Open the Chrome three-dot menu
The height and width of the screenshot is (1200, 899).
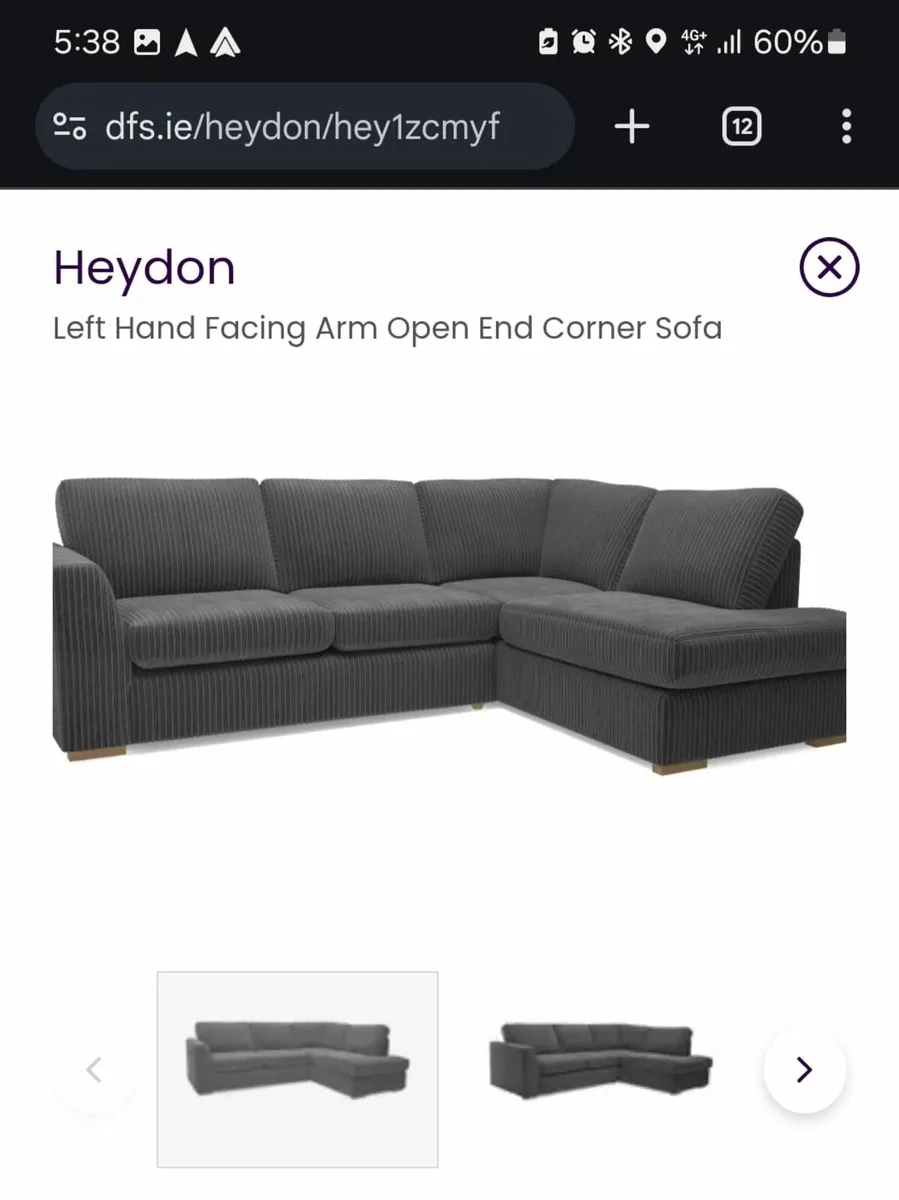[845, 126]
